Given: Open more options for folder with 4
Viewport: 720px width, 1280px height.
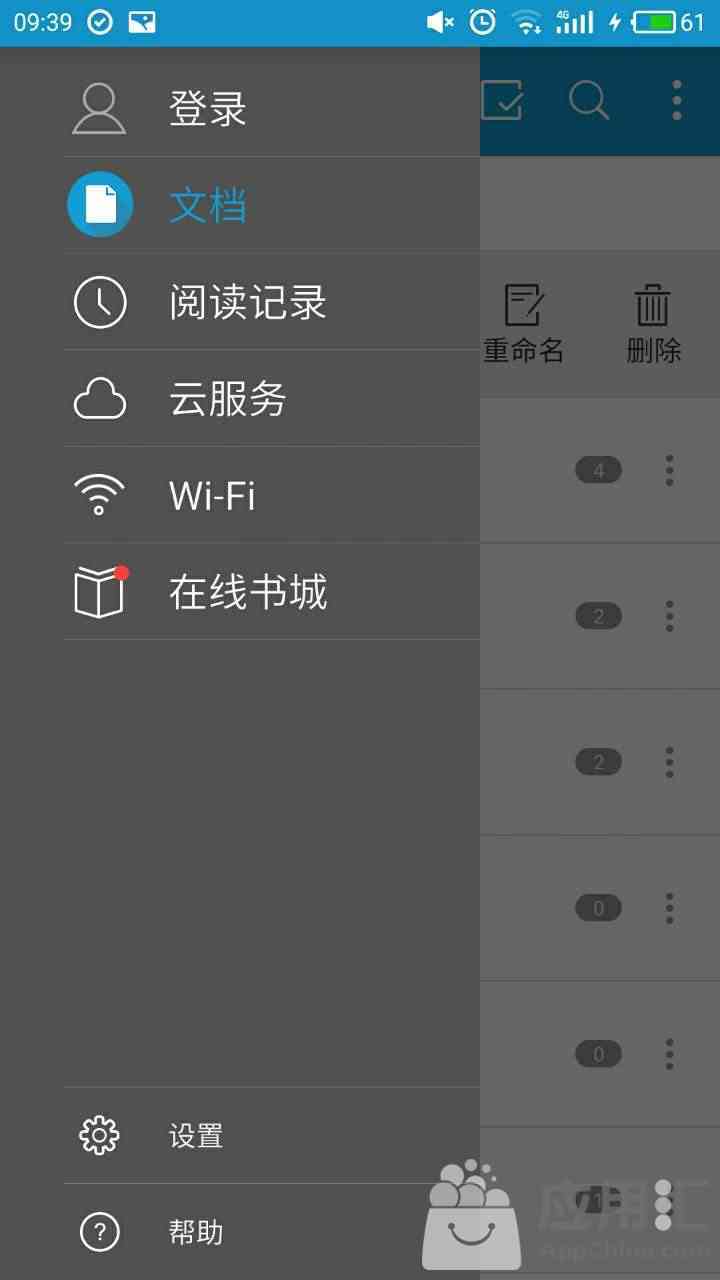Looking at the screenshot, I should pyautogui.click(x=669, y=470).
